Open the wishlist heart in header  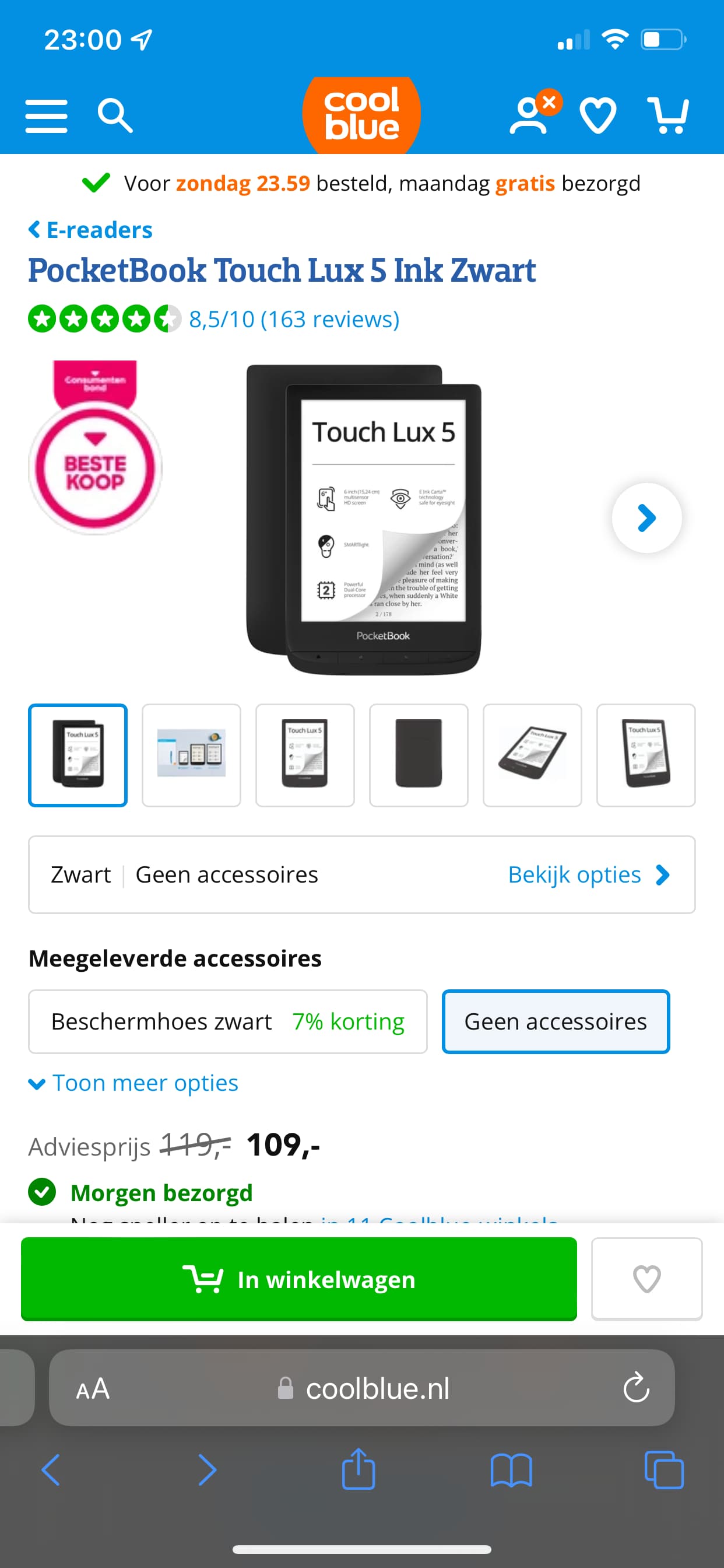pos(598,116)
